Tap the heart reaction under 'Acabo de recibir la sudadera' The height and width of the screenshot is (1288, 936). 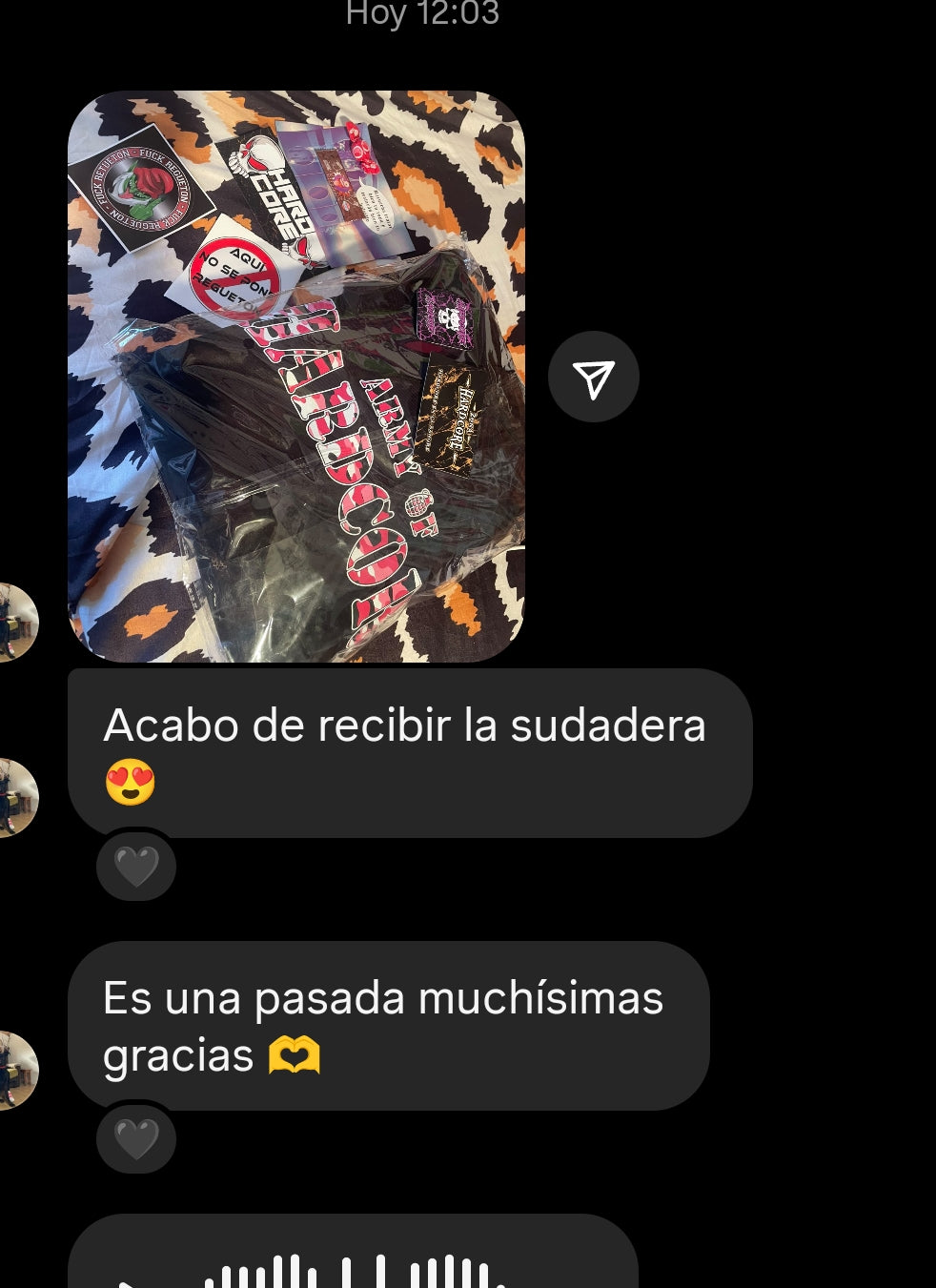tap(136, 867)
